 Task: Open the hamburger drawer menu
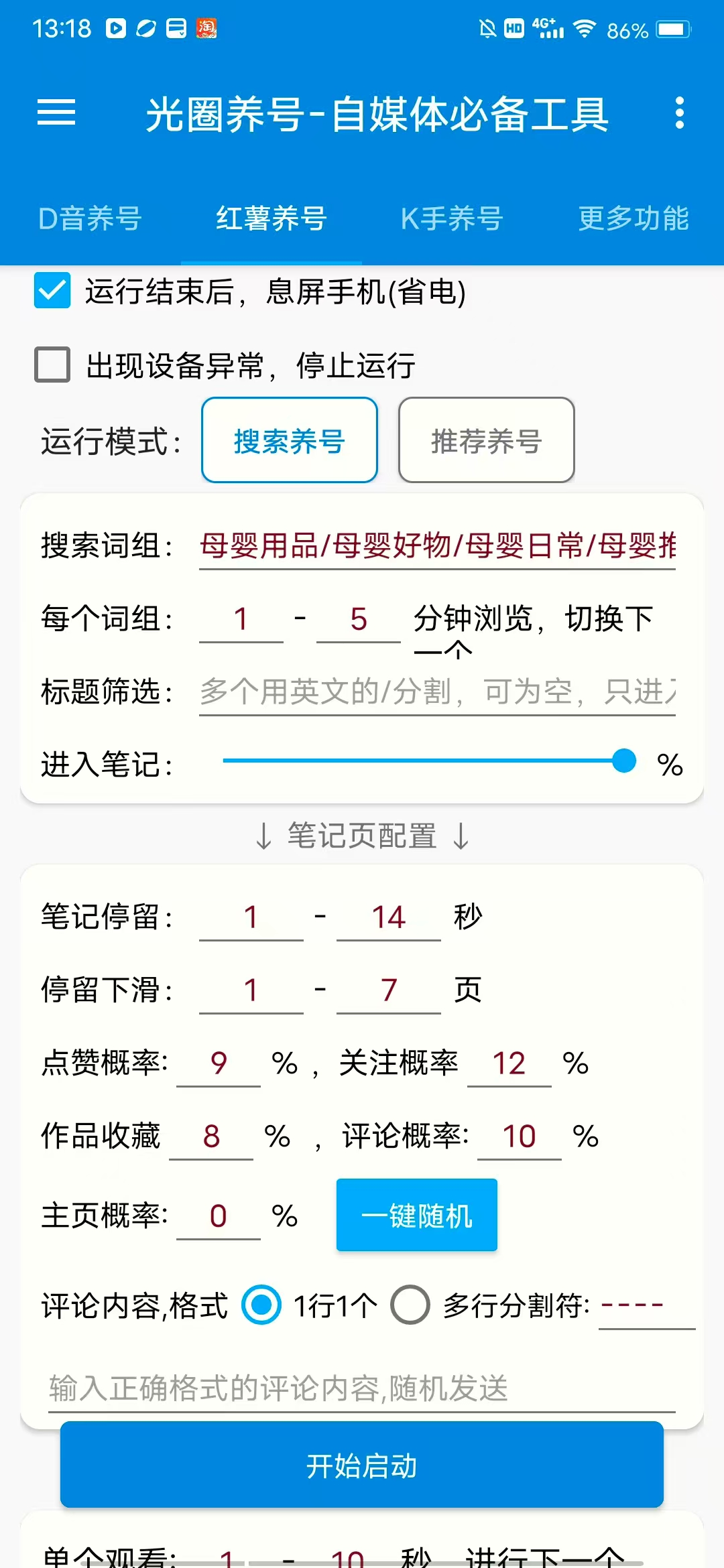click(56, 113)
